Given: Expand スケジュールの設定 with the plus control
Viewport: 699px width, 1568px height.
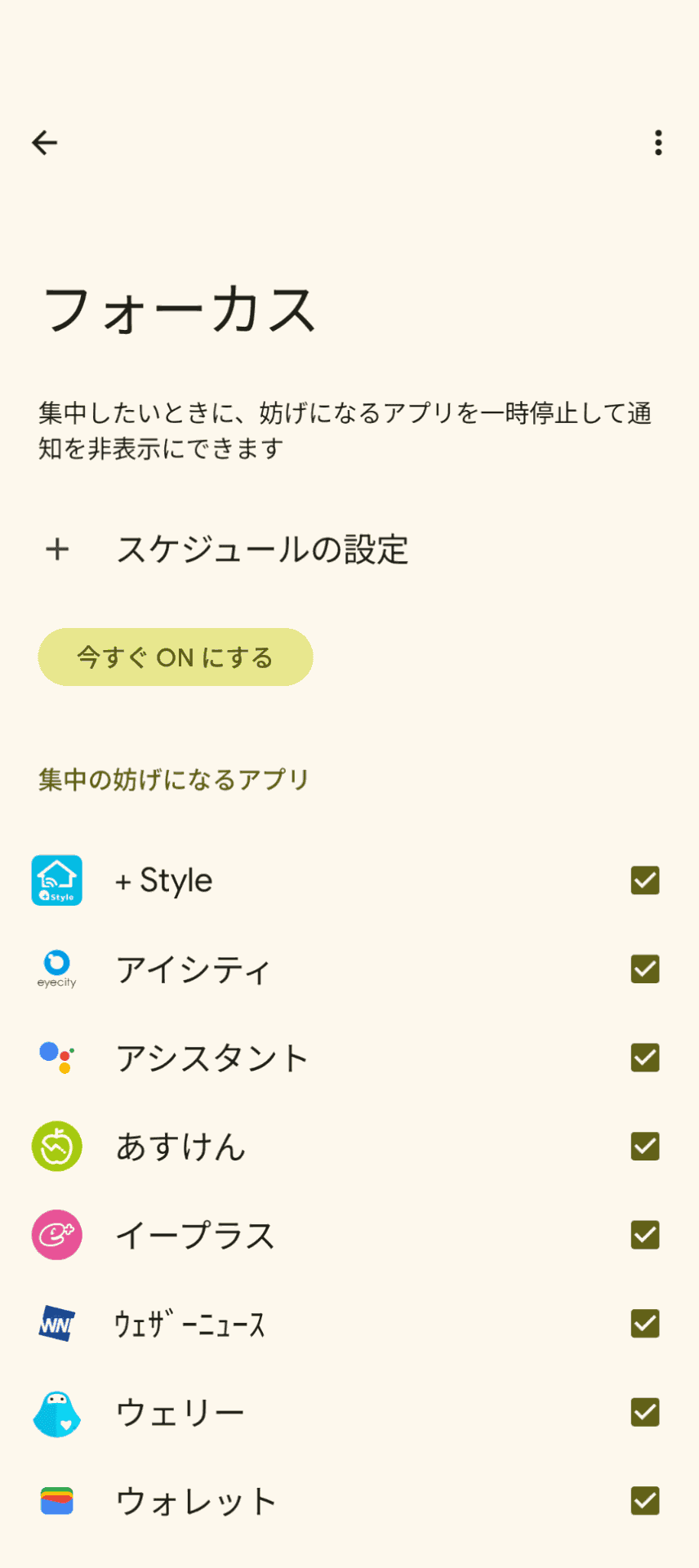Looking at the screenshot, I should (x=57, y=550).
